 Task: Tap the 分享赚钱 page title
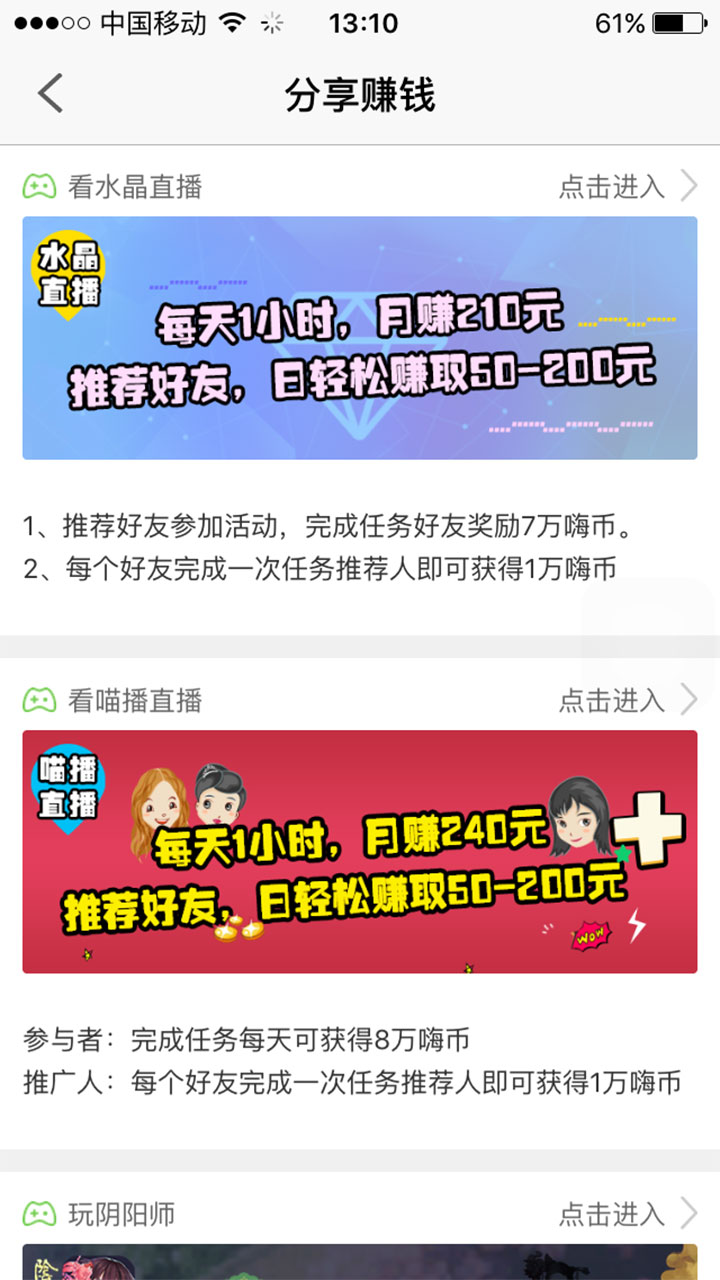[x=360, y=92]
